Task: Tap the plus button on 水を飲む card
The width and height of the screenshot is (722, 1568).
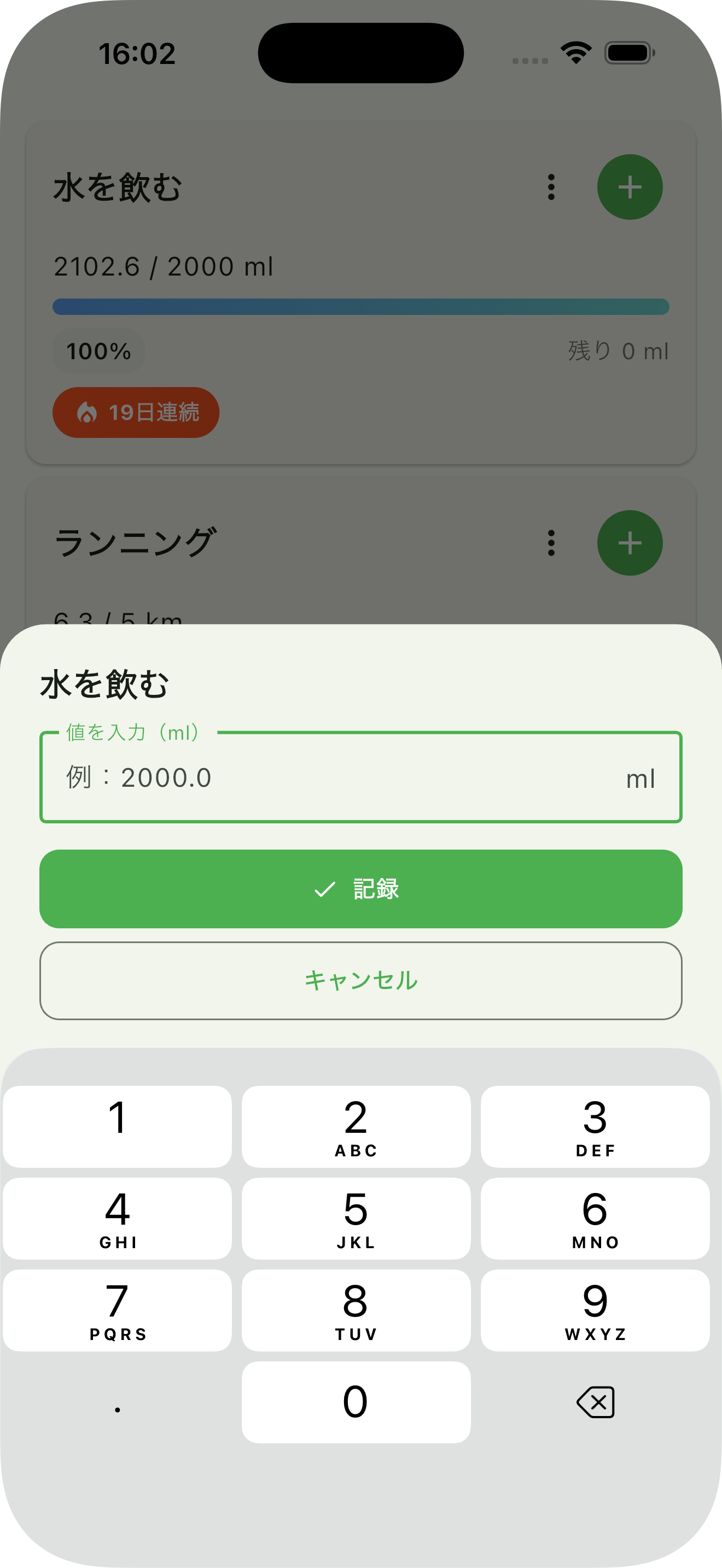Action: point(630,187)
